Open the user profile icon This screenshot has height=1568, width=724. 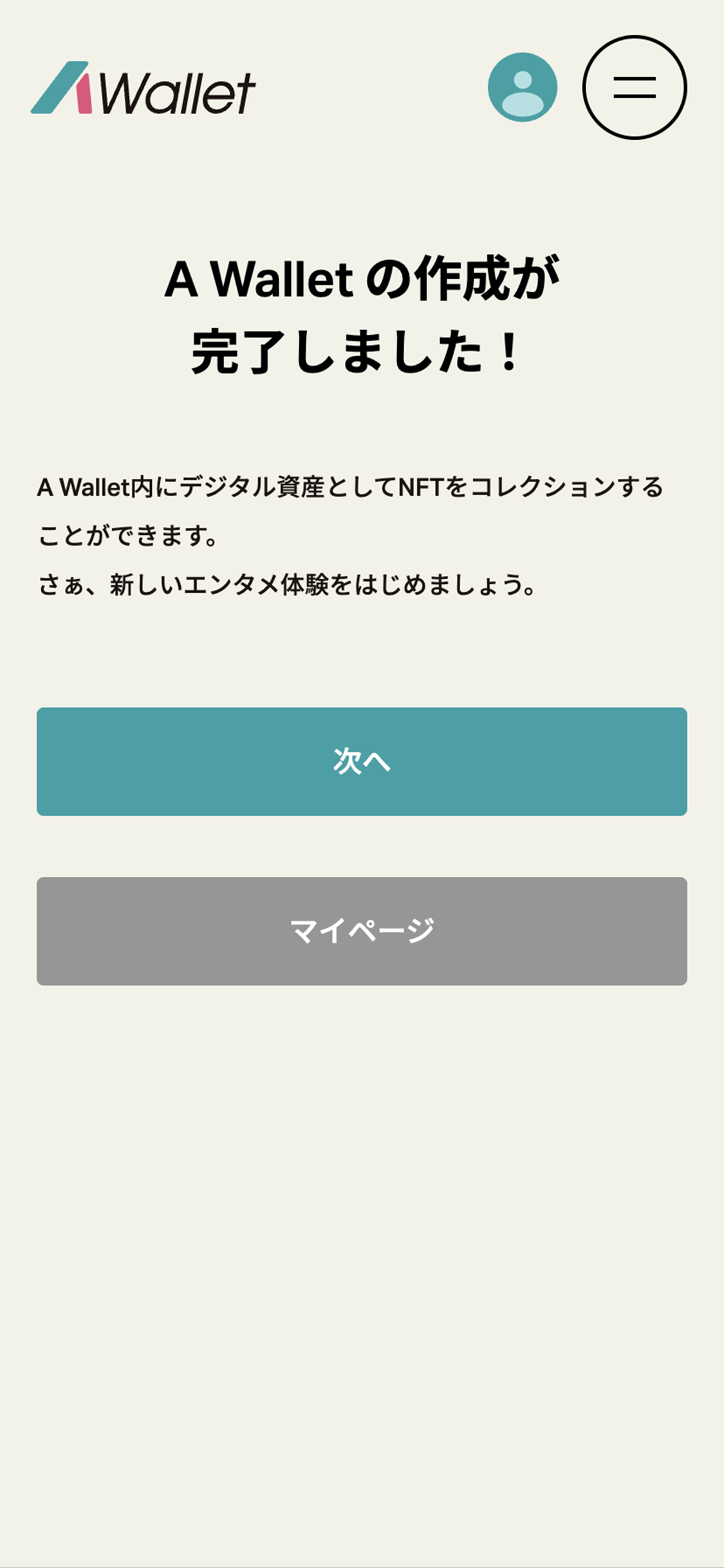522,88
